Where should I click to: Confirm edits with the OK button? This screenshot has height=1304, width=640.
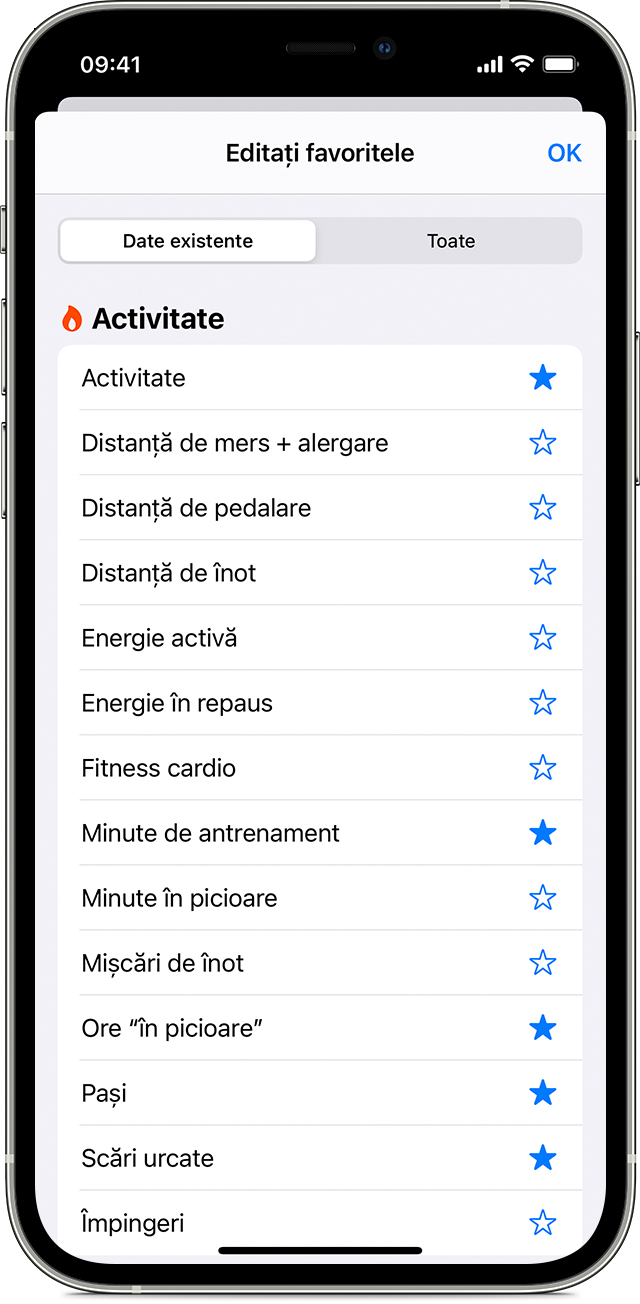(564, 153)
